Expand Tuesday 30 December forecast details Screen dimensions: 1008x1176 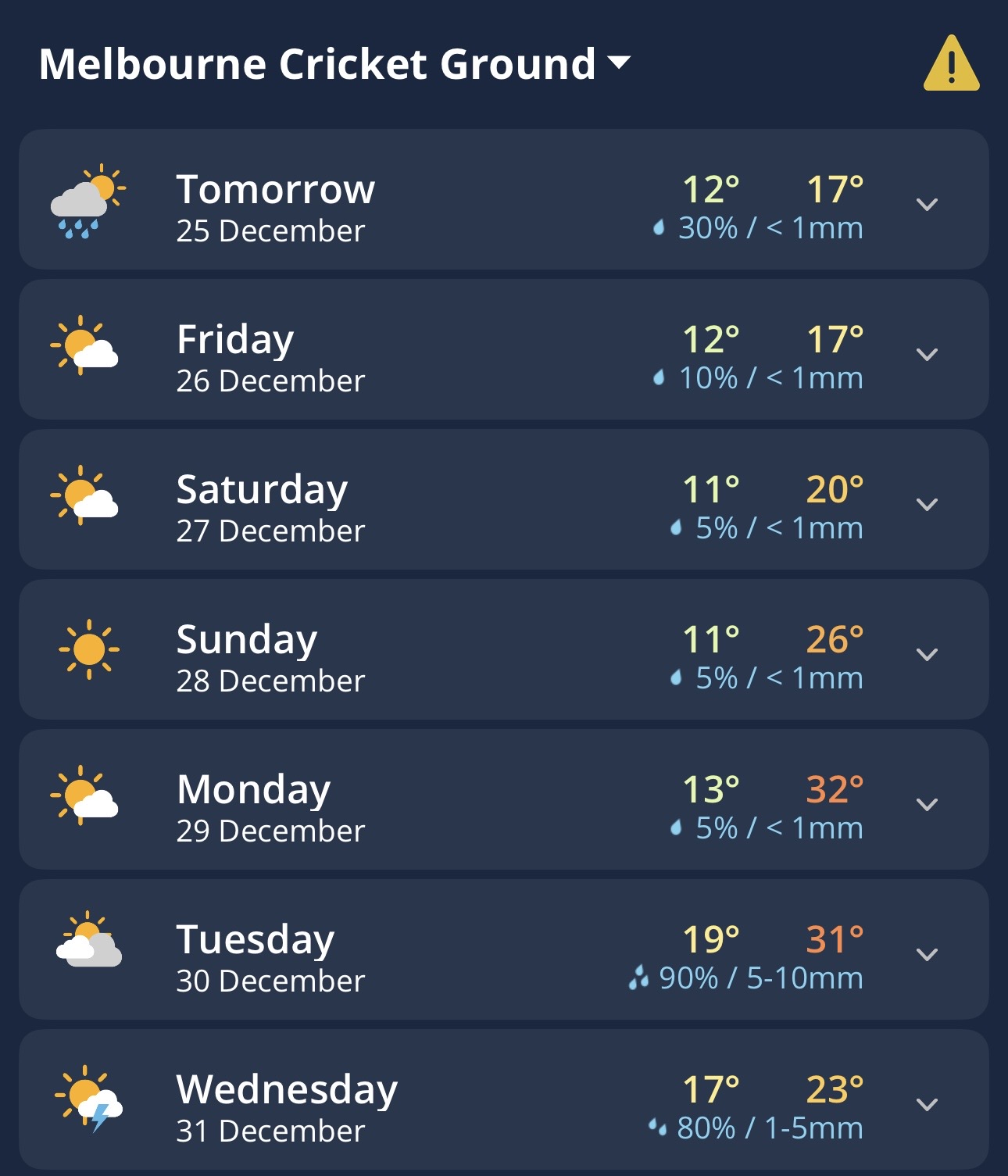click(x=927, y=955)
